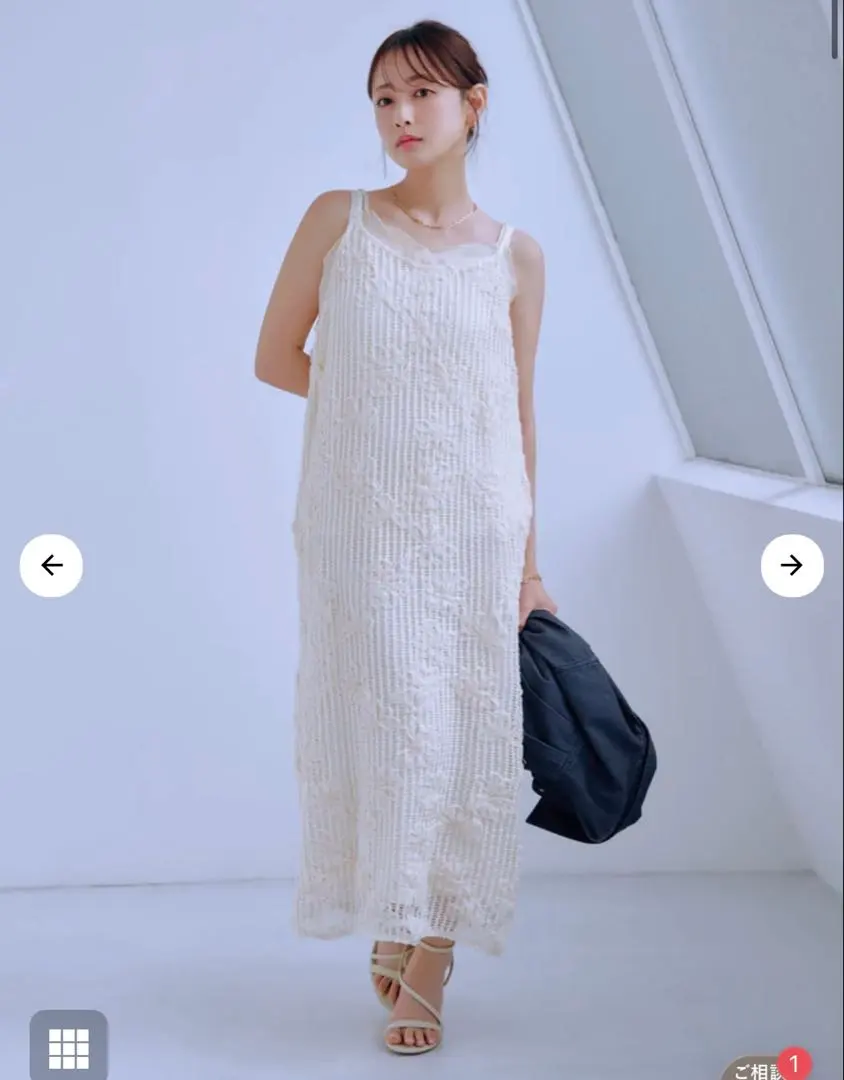844x1080 pixels.
Task: Show the next product image
Action: (x=791, y=566)
